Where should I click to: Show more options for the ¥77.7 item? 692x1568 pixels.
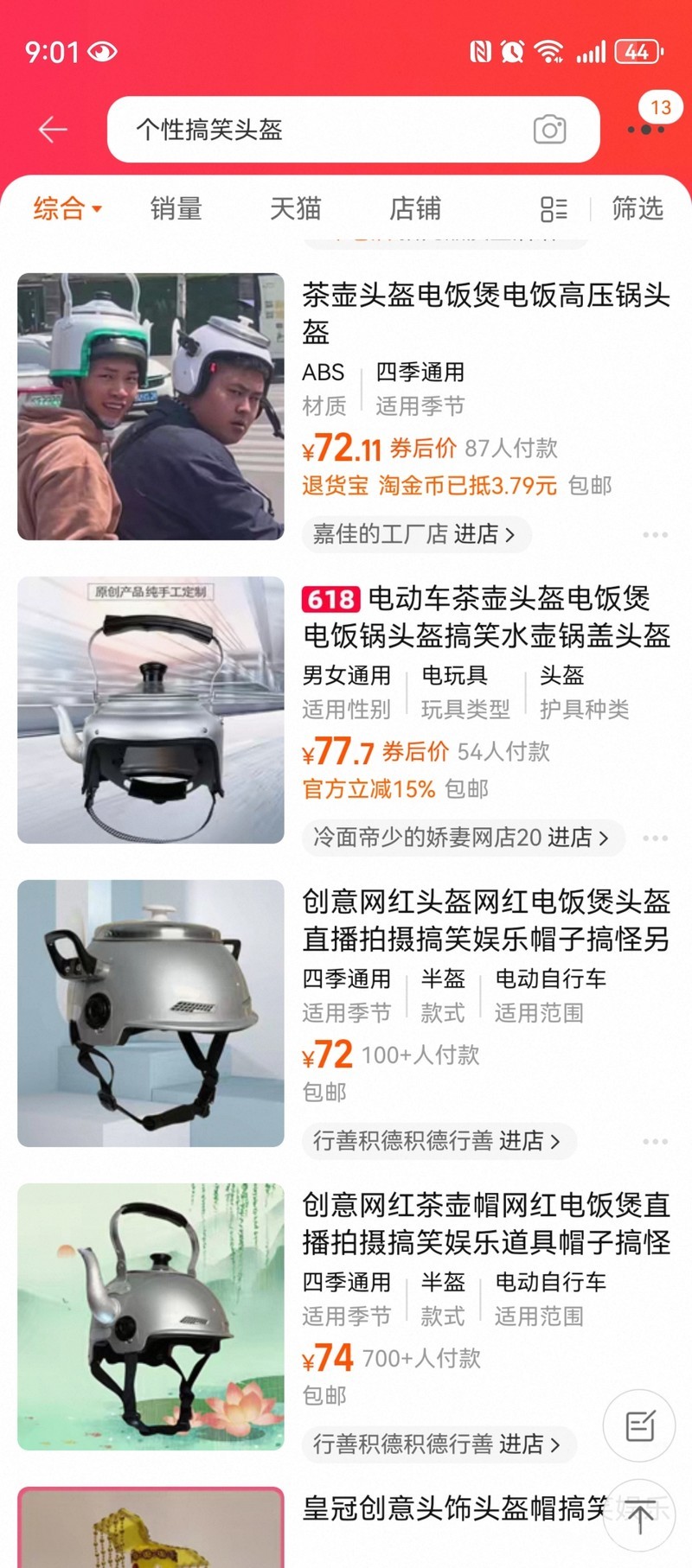(655, 838)
